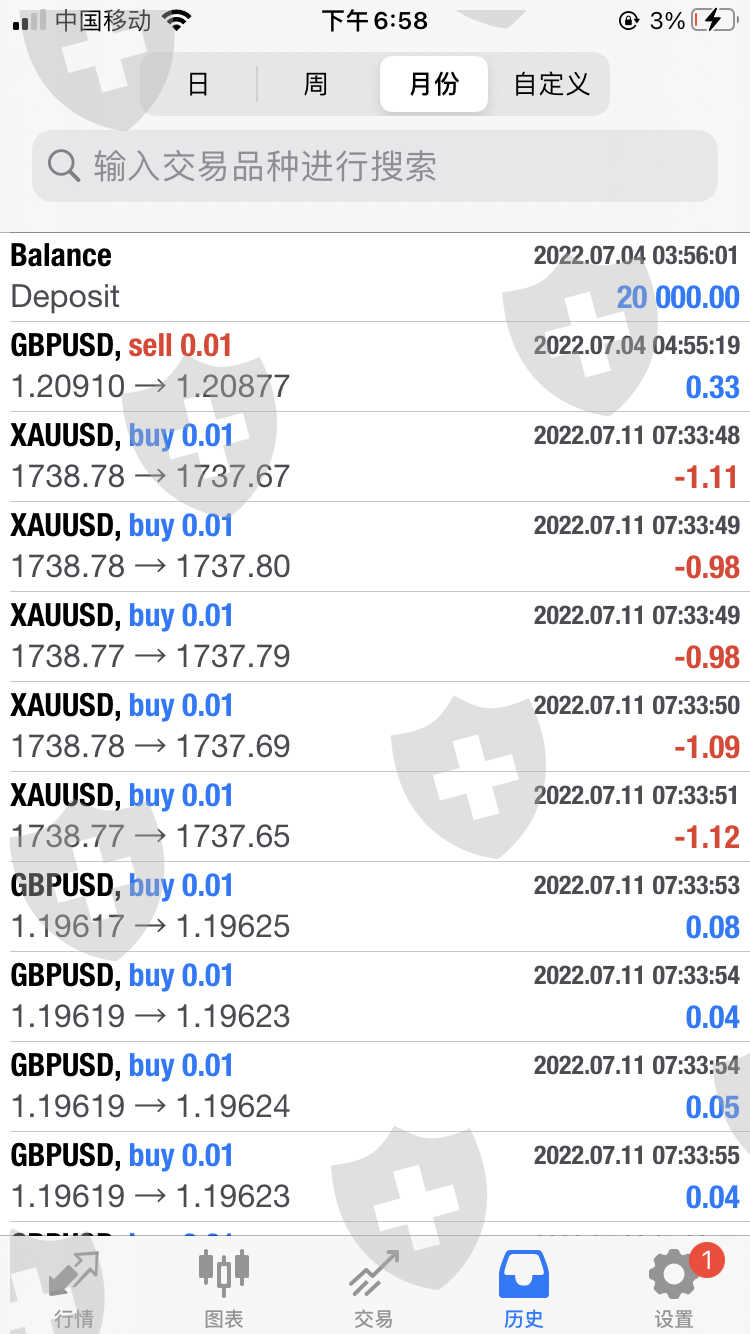The image size is (750, 1334).
Task: Open the GBPUSD buy trade with profit 0.08
Action: pyautogui.click(x=375, y=906)
